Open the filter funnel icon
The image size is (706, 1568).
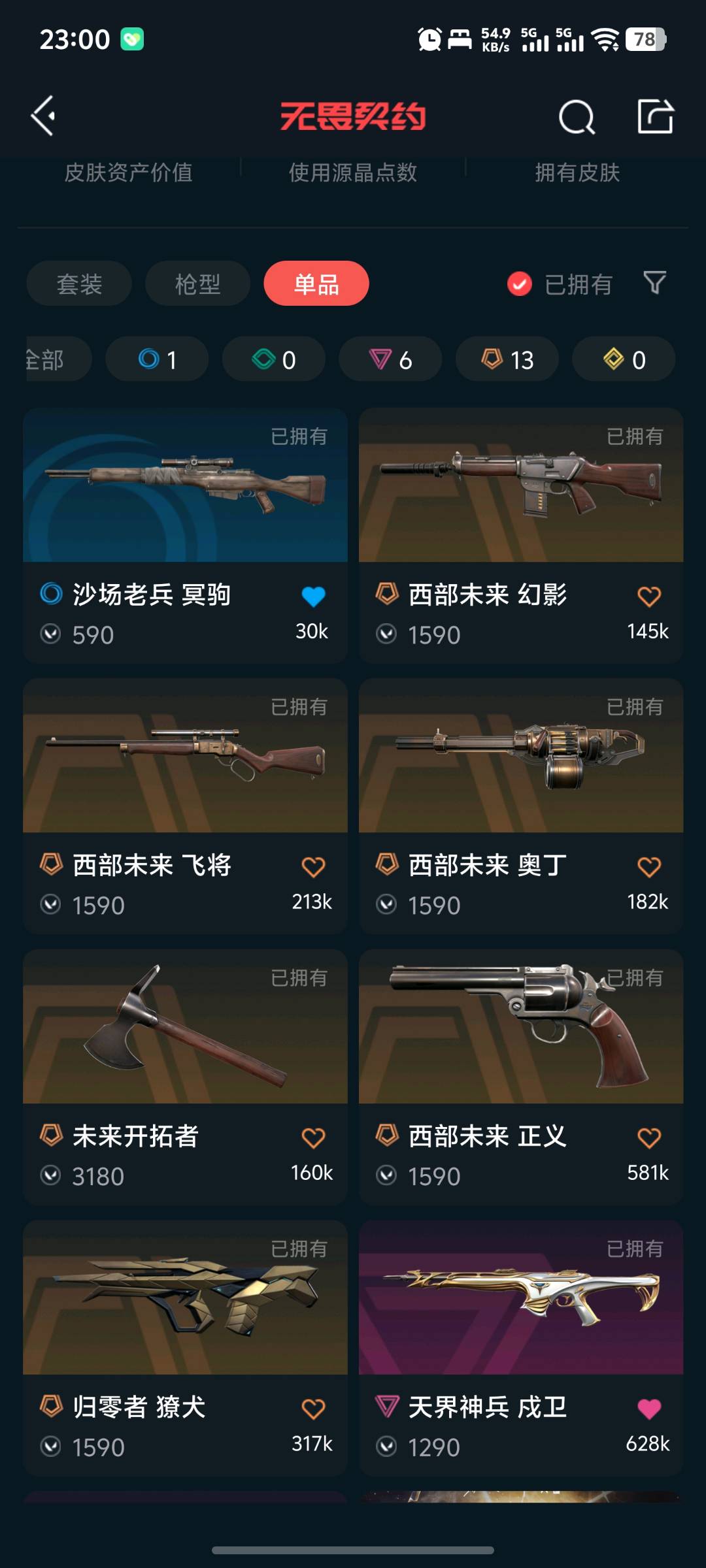[654, 282]
